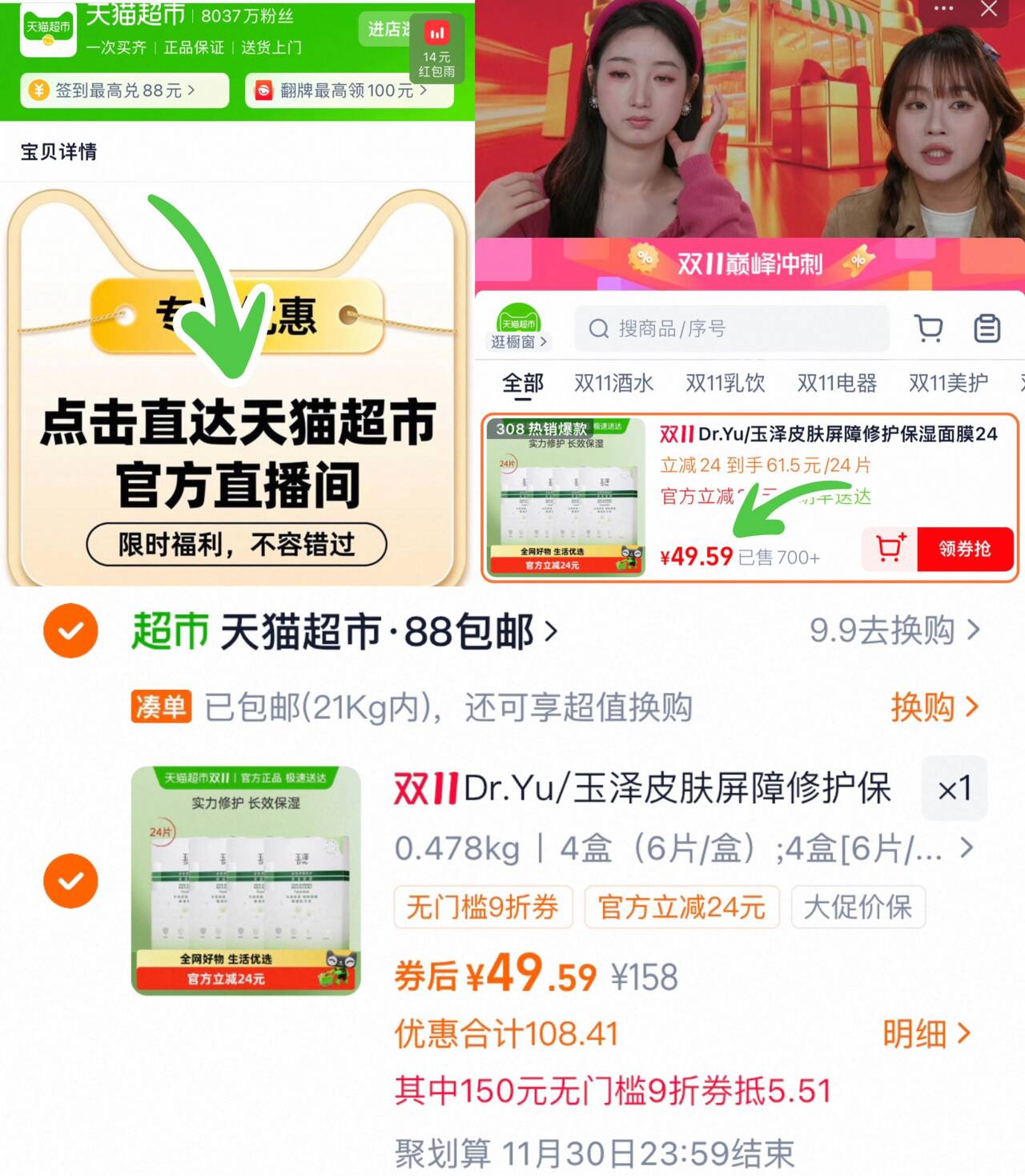Open the shopping cart icon
Image resolution: width=1025 pixels, height=1176 pixels.
pyautogui.click(x=927, y=328)
